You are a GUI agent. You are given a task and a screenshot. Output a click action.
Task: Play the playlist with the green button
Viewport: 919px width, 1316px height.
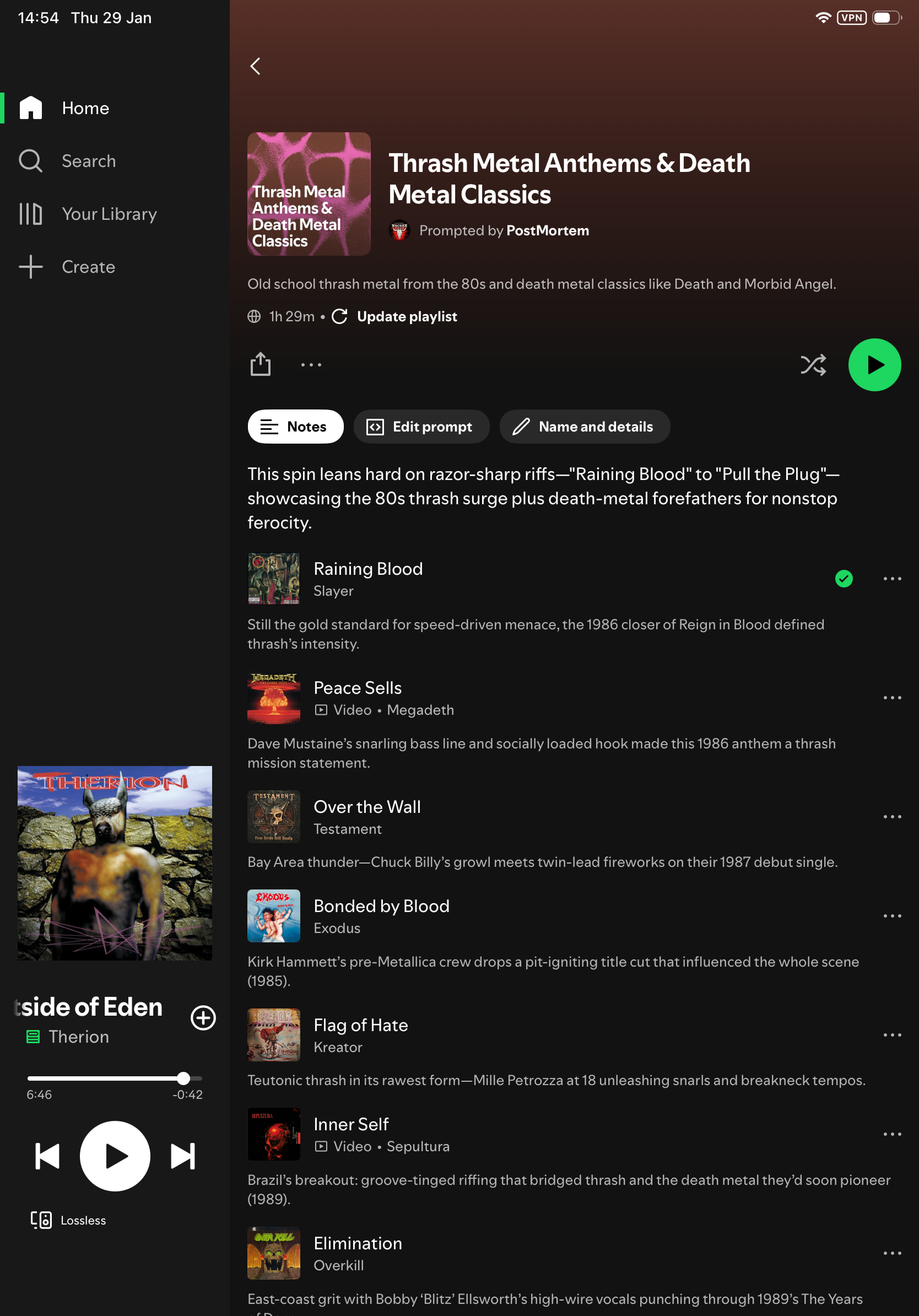(x=874, y=364)
